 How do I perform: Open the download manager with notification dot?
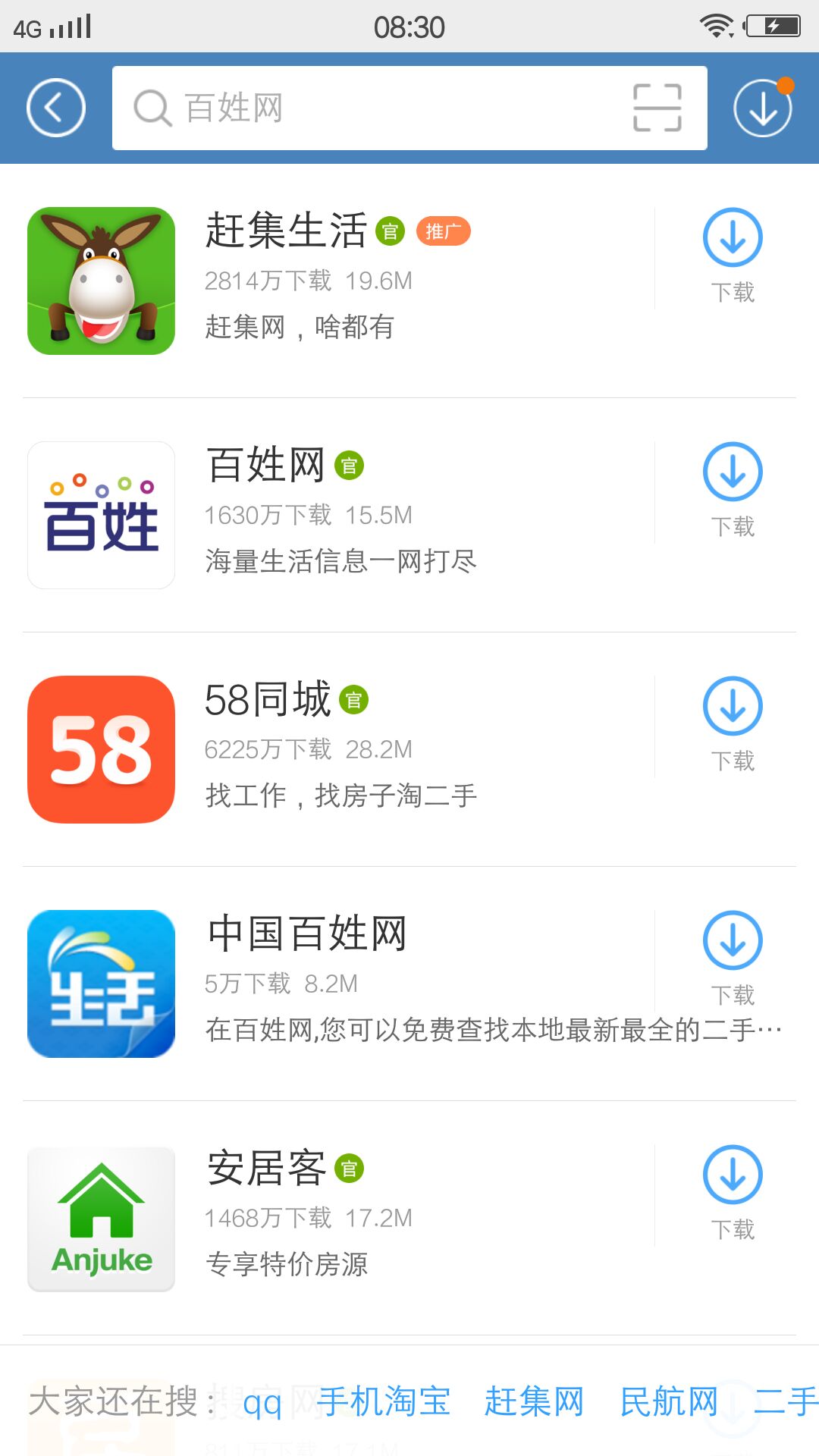[762, 108]
